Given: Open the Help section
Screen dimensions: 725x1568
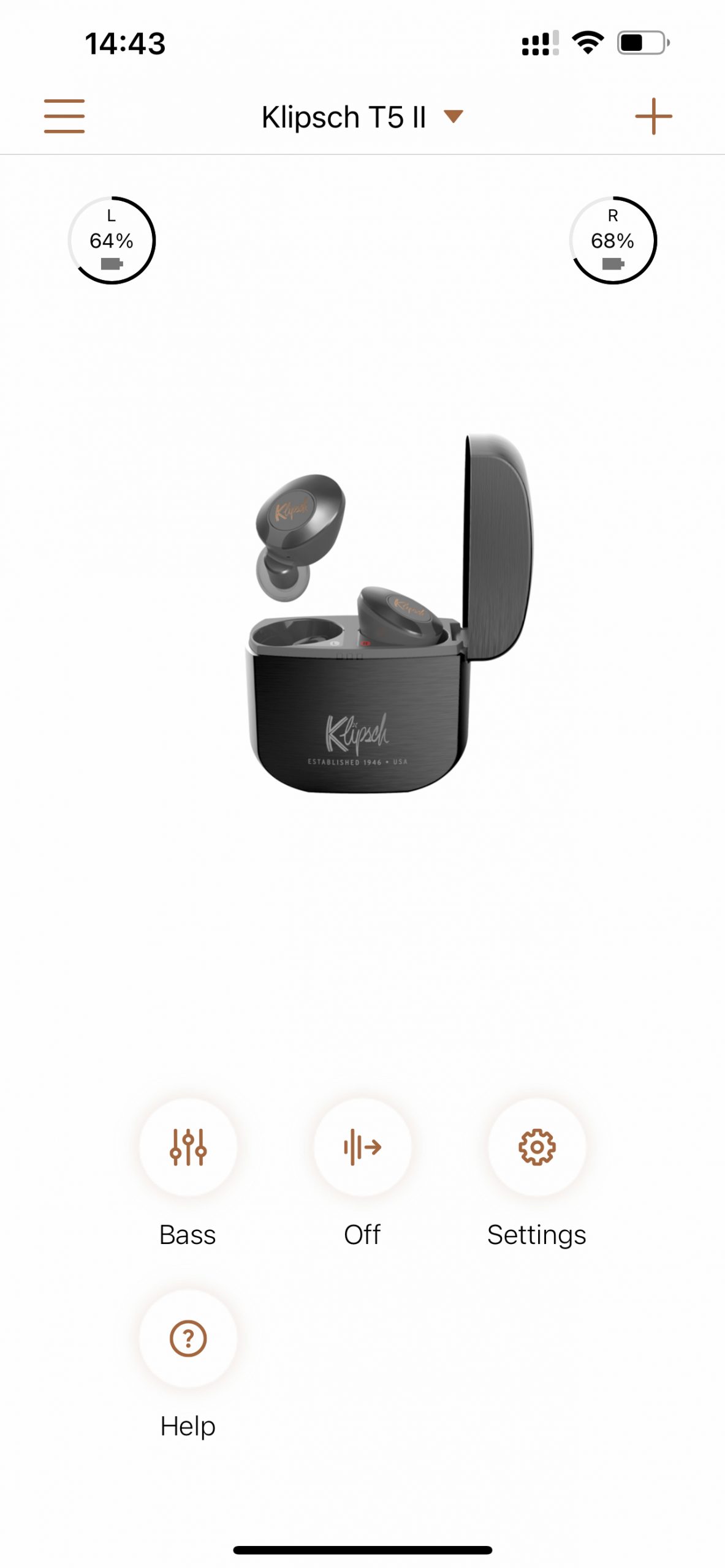Looking at the screenshot, I should pos(188,1338).
